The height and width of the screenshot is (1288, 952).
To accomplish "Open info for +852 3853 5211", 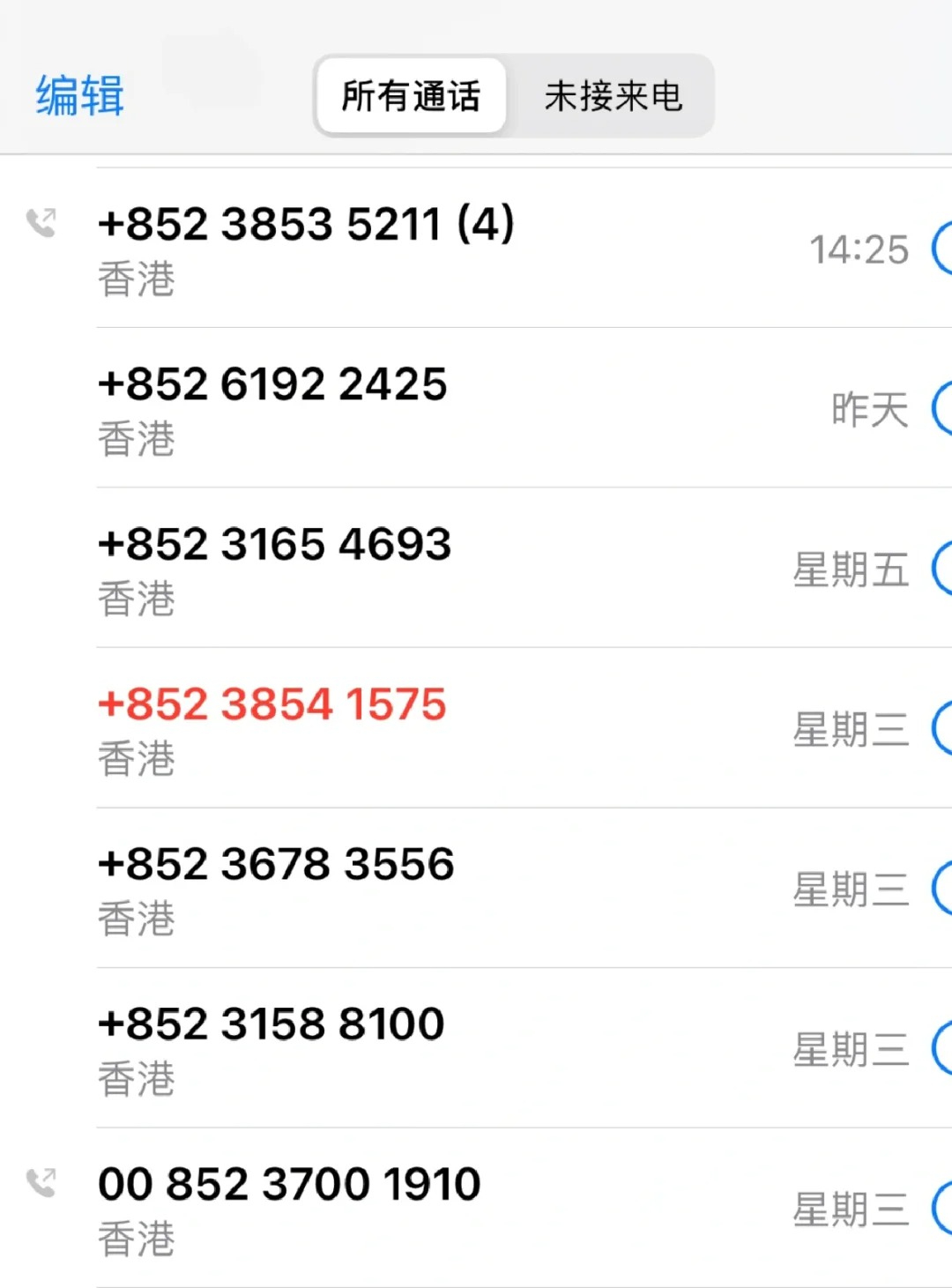I will pyautogui.click(x=941, y=249).
